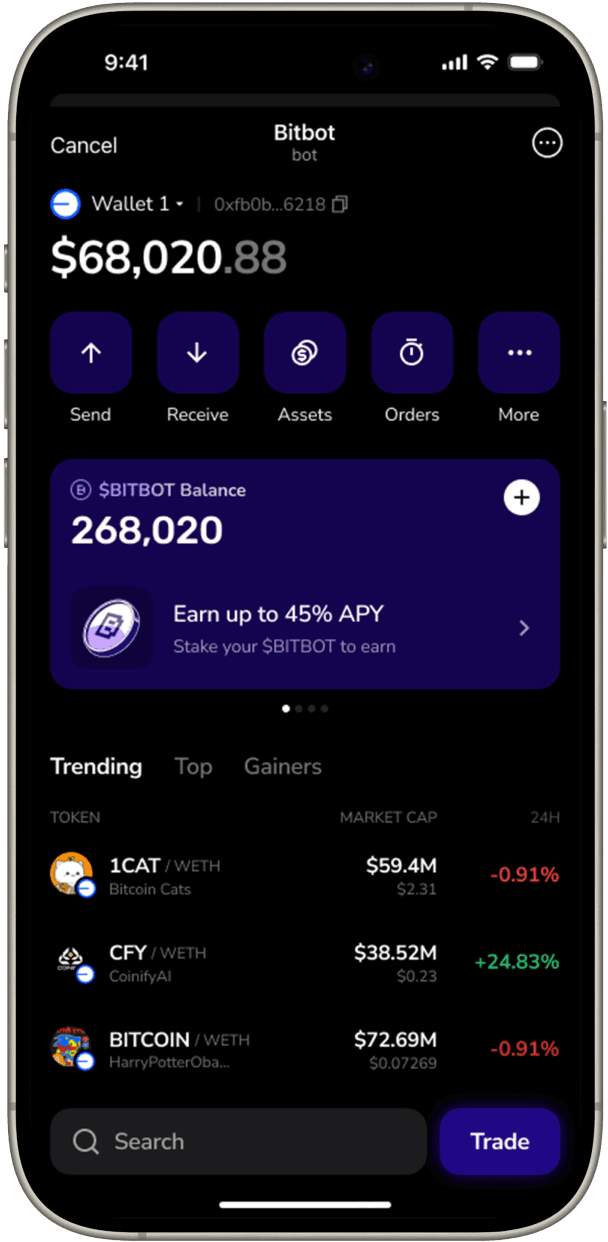
Task: Open the Orders section
Action: (x=412, y=353)
